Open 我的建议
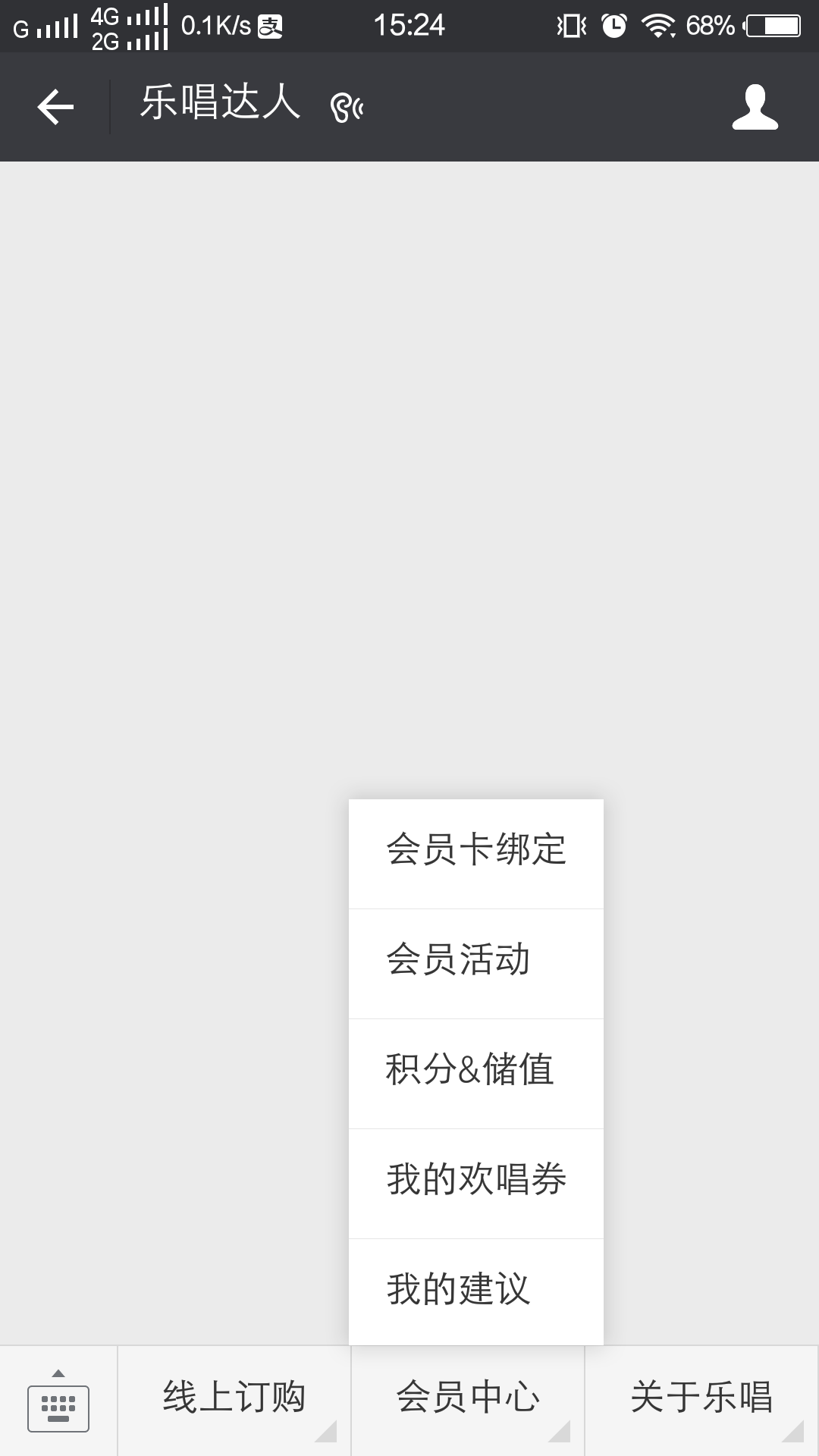The width and height of the screenshot is (819, 1456). tap(476, 1292)
